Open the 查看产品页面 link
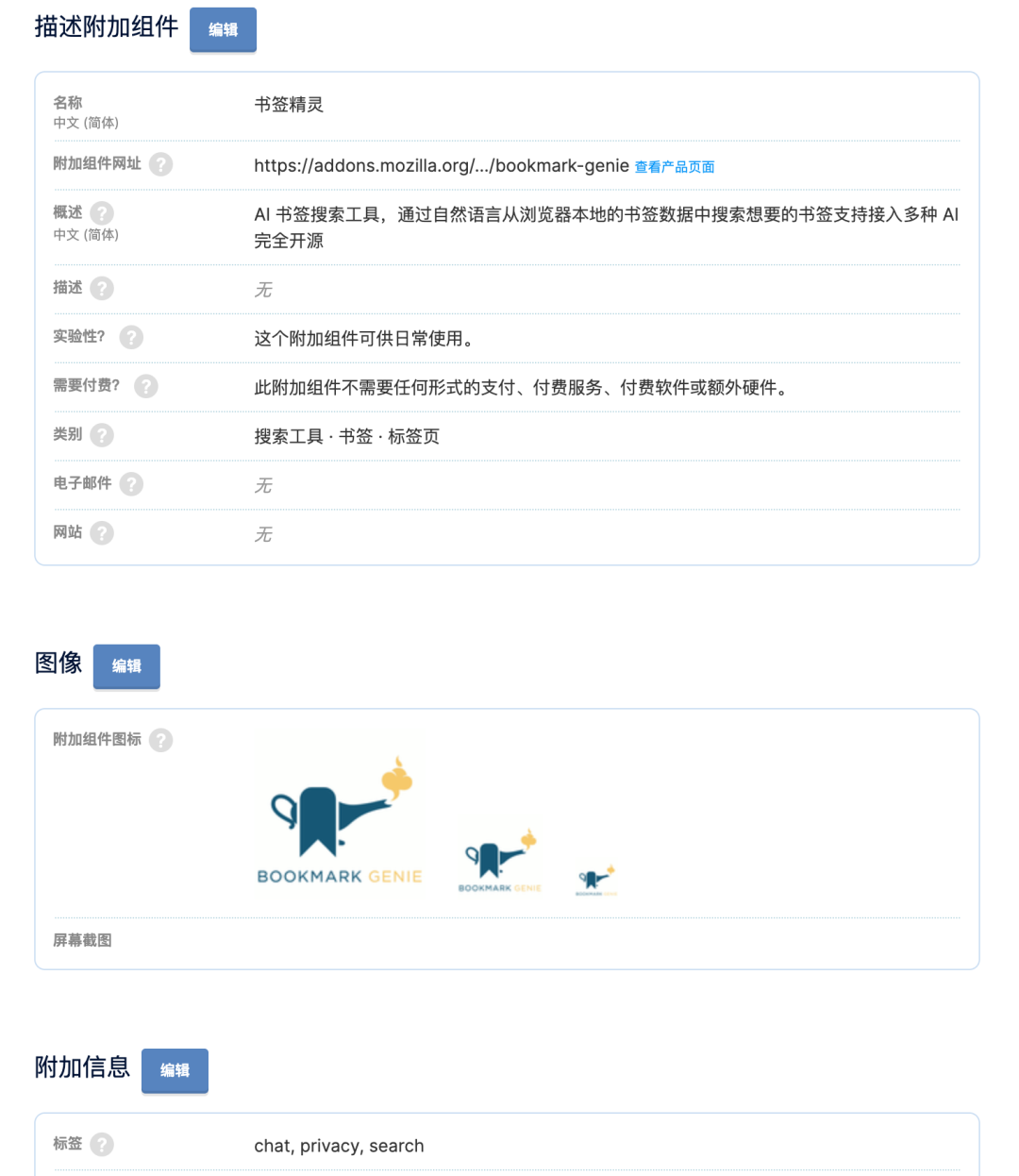Screen dimensions: 1019x1176 [x=674, y=167]
